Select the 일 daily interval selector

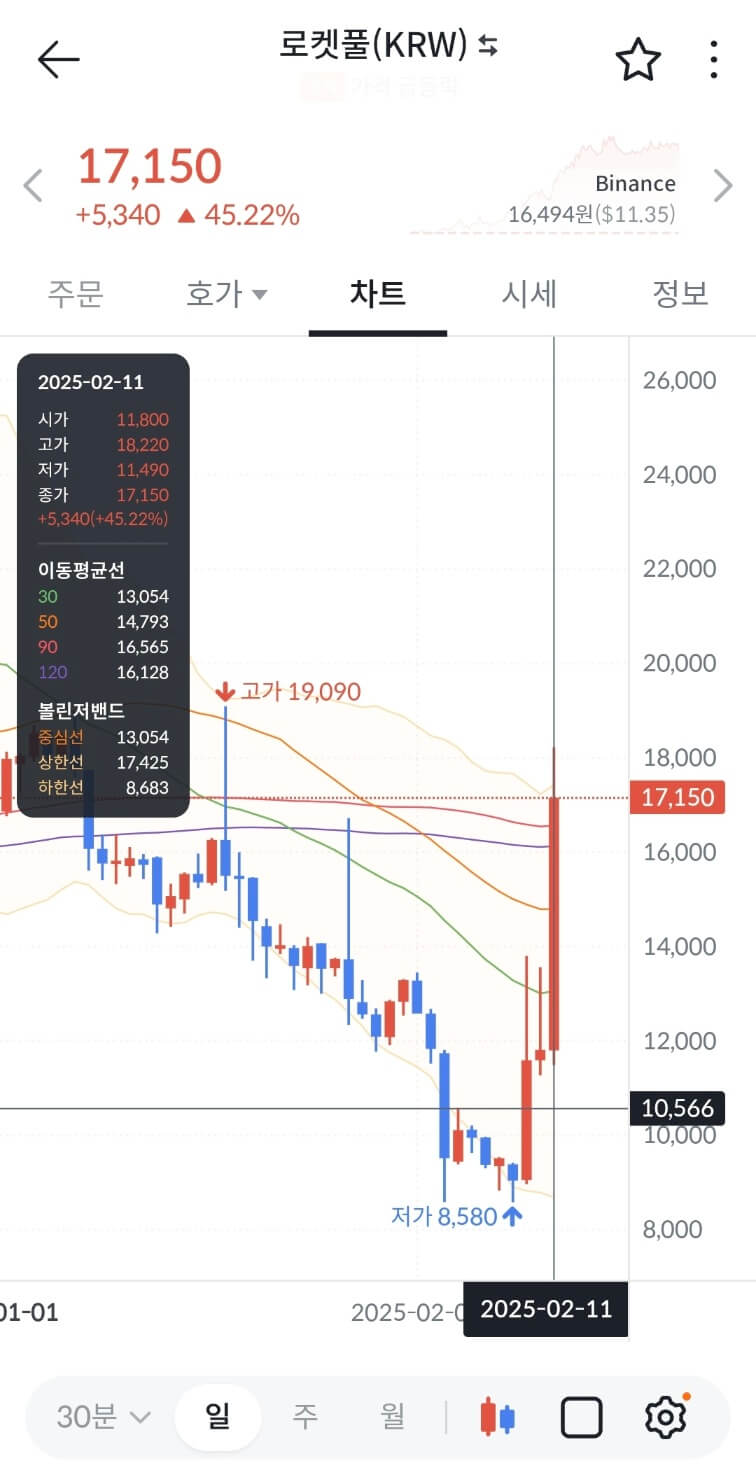[x=216, y=1415]
